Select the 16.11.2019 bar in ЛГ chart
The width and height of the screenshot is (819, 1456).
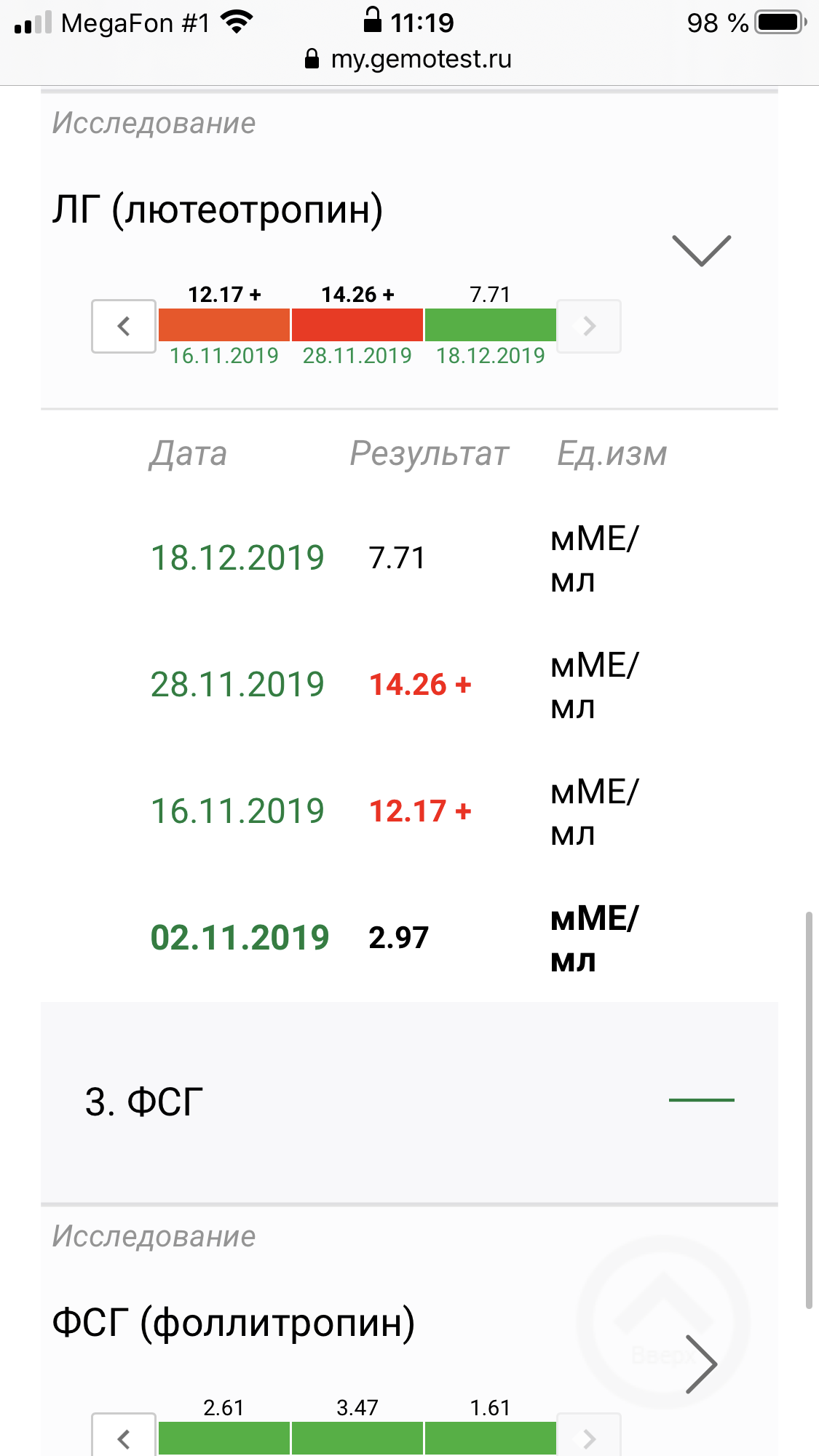point(224,325)
